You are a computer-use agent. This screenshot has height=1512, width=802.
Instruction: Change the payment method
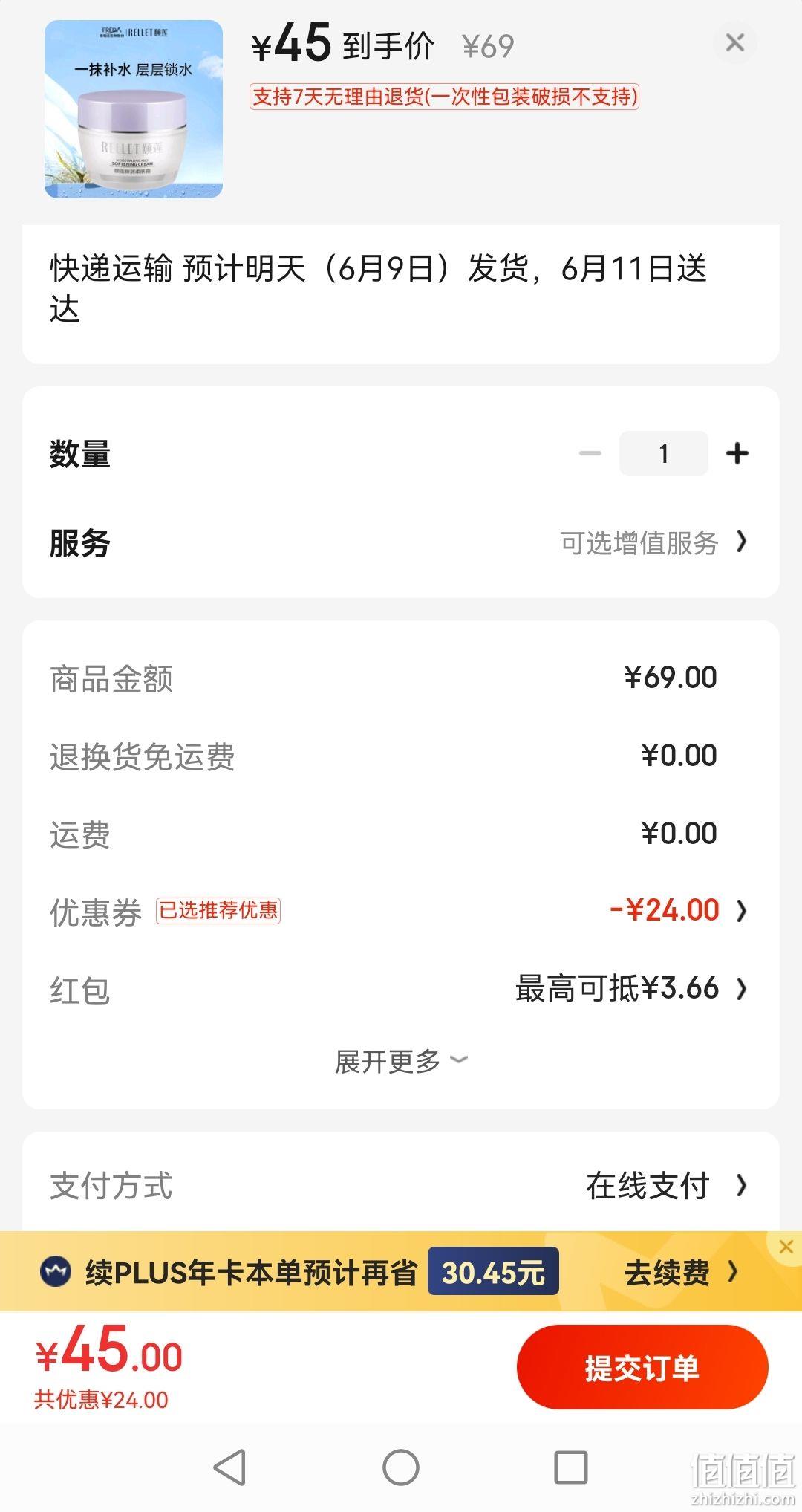click(401, 1186)
